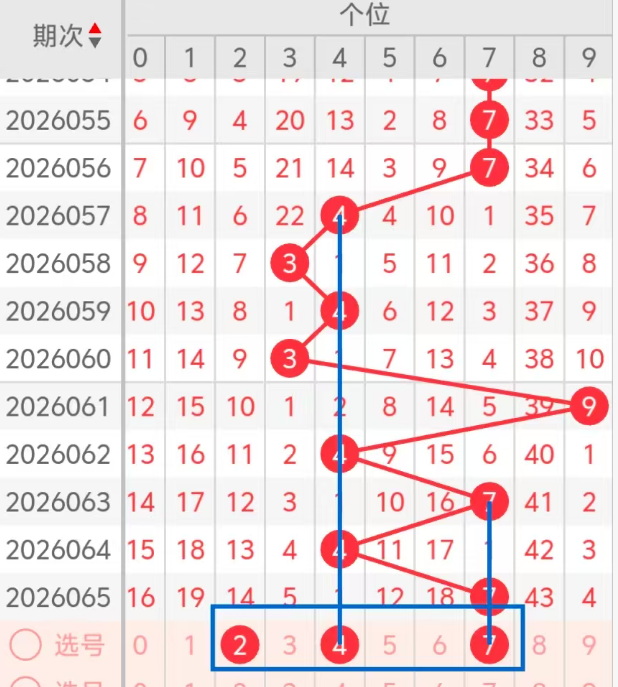Select number 3 in 选号 row
Viewport: 618px width, 687px height.
click(290, 645)
